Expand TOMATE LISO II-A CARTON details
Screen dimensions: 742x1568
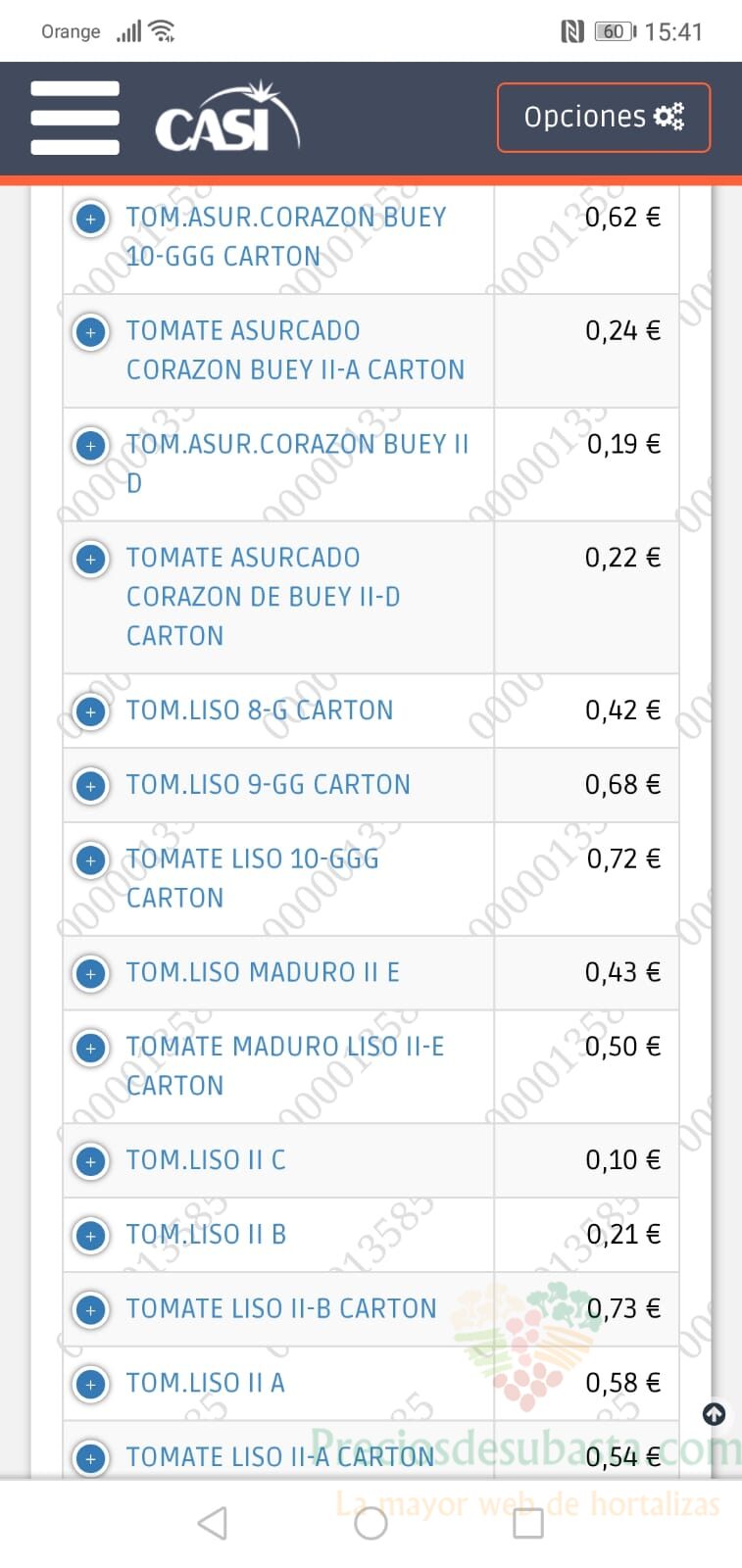[x=91, y=1458]
